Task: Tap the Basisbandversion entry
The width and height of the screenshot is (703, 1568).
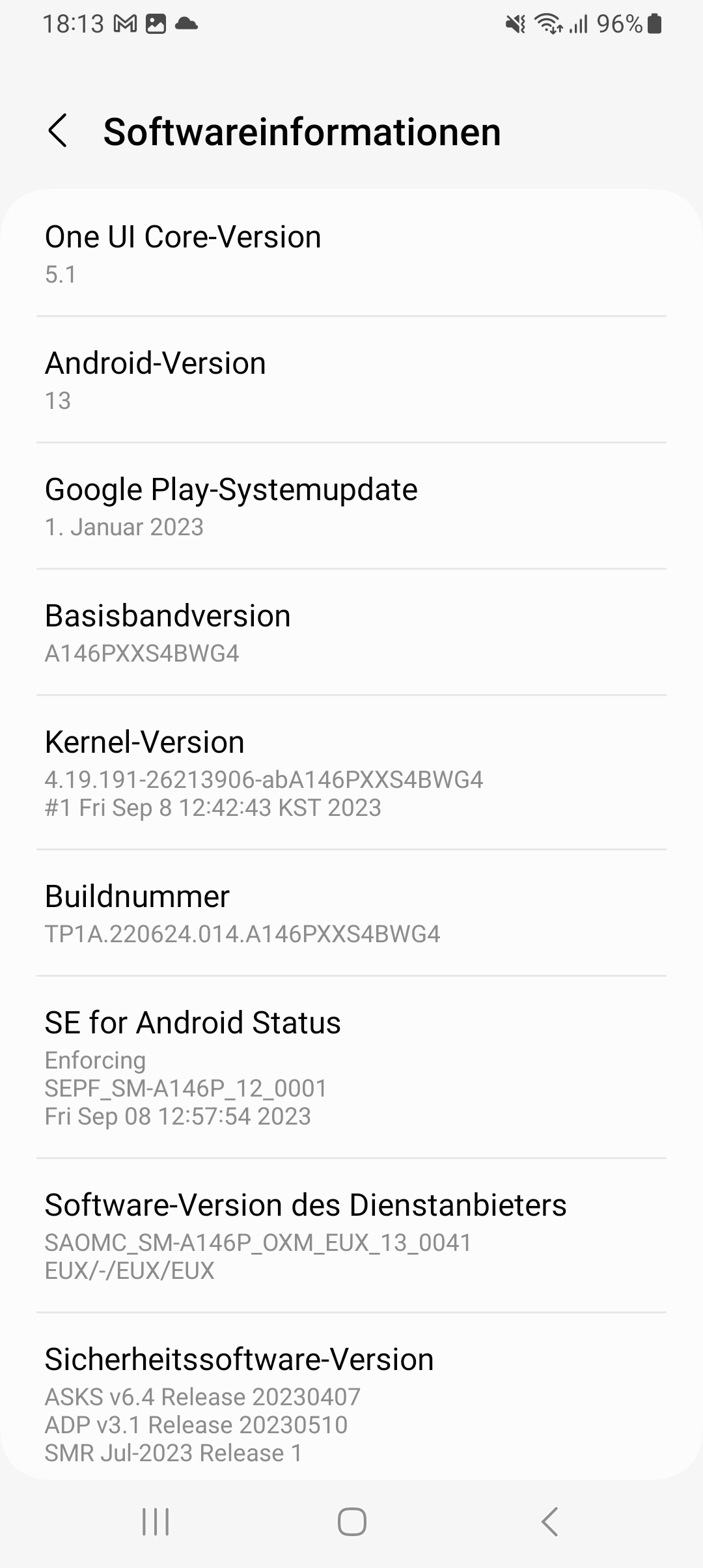Action: pyautogui.click(x=351, y=632)
